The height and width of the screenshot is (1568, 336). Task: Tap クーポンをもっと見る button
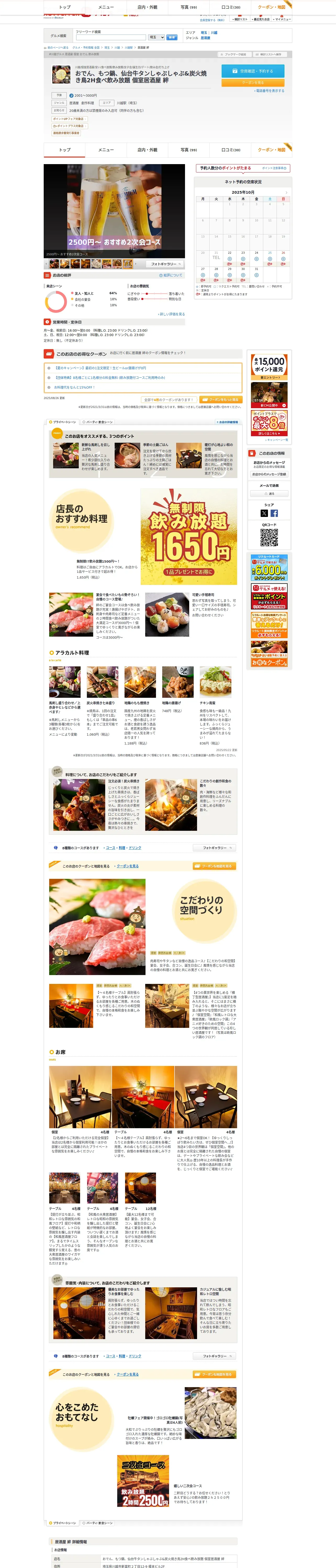(221, 400)
